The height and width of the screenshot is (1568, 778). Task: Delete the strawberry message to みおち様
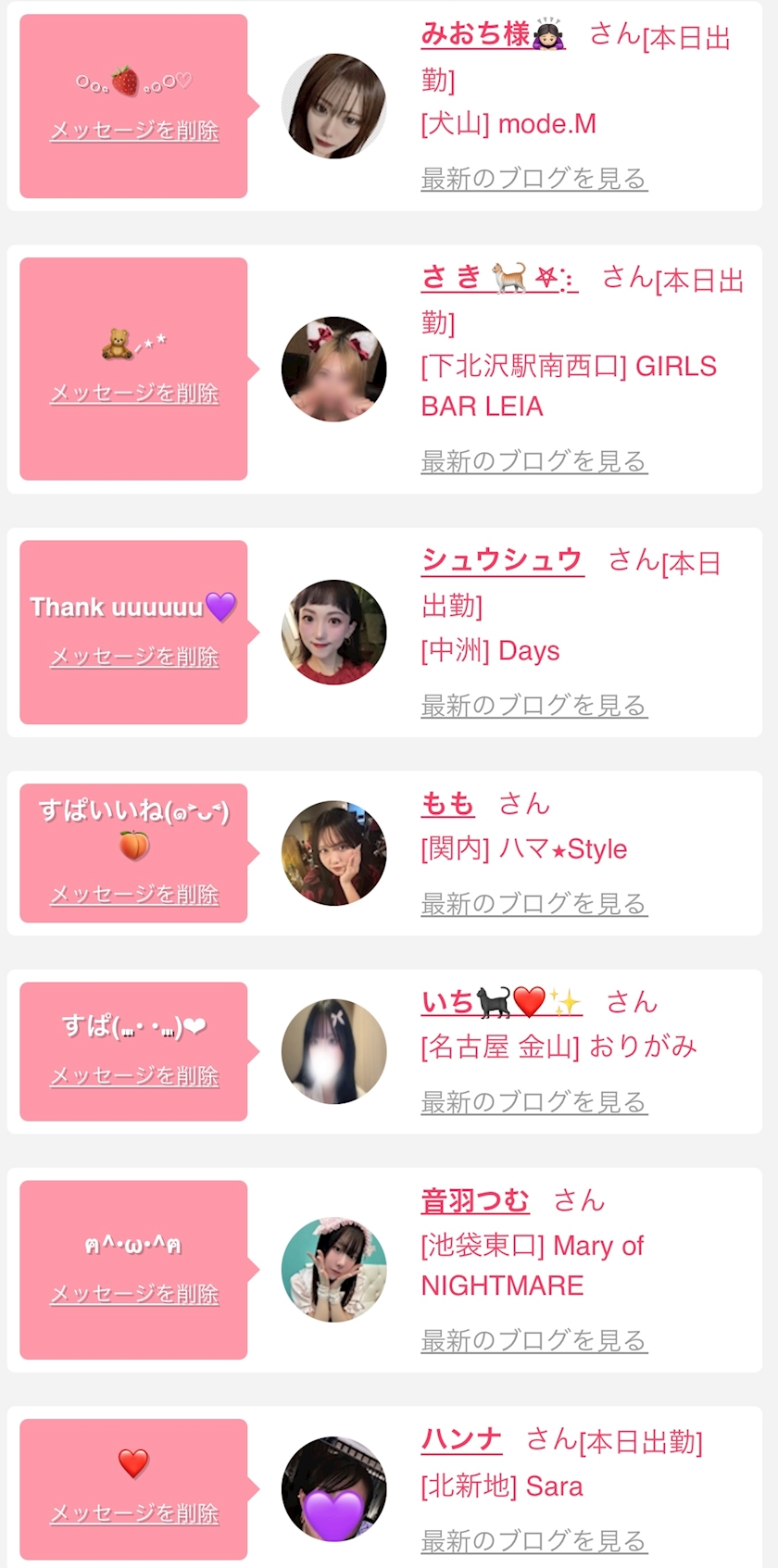pos(134,131)
